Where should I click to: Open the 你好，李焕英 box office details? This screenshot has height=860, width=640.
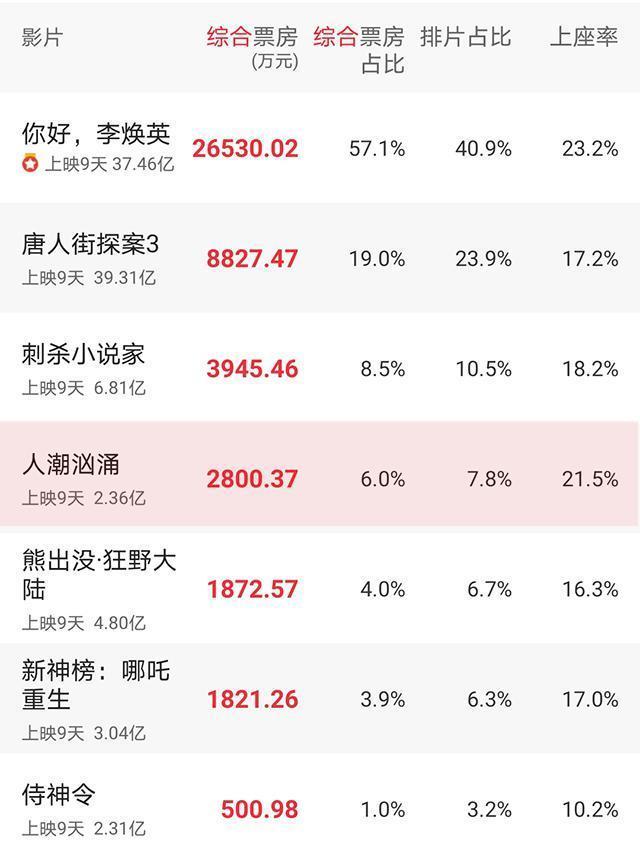point(320,148)
